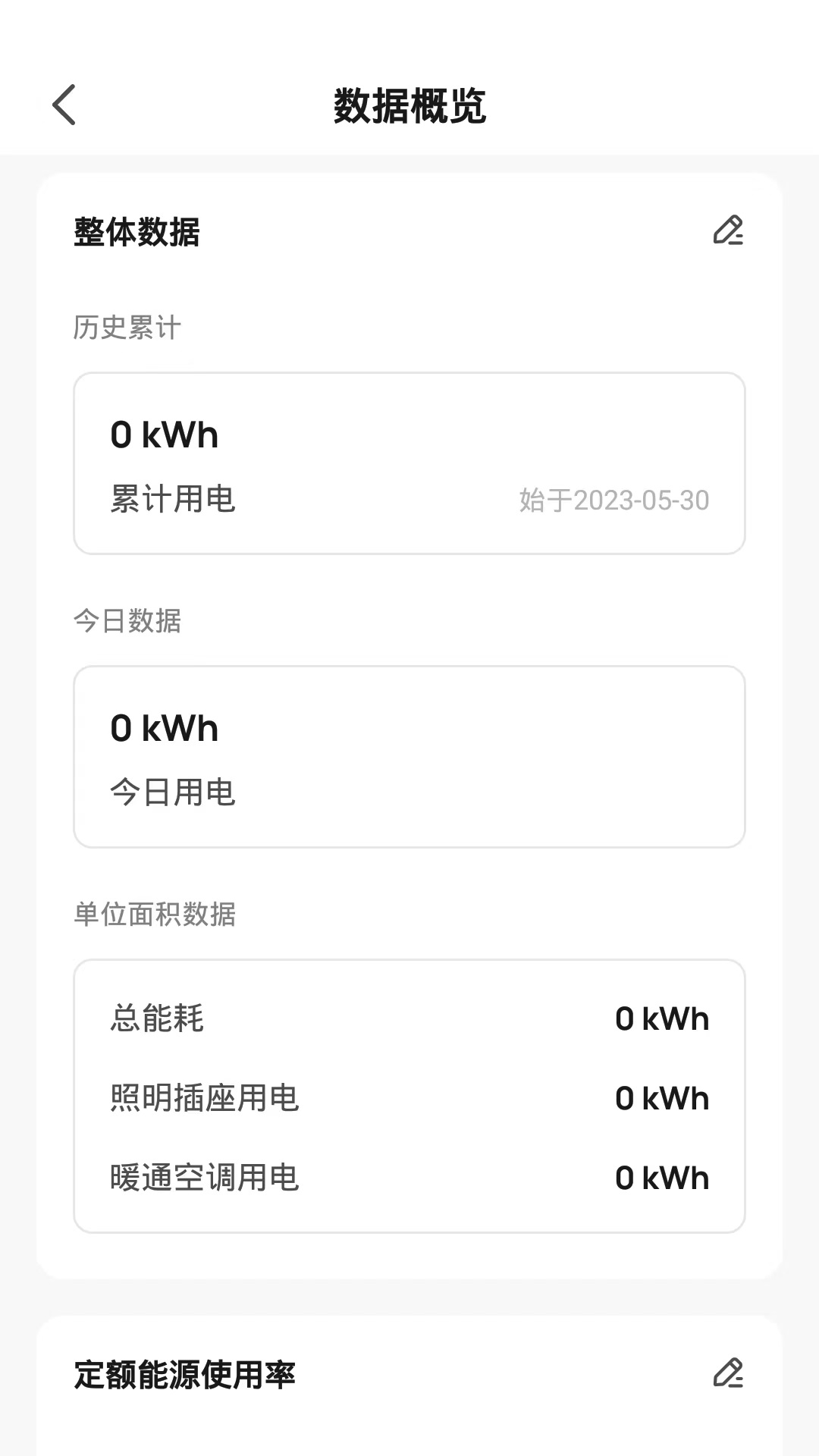
Task: Open the 定额能源使用率 section
Action: tap(184, 1376)
